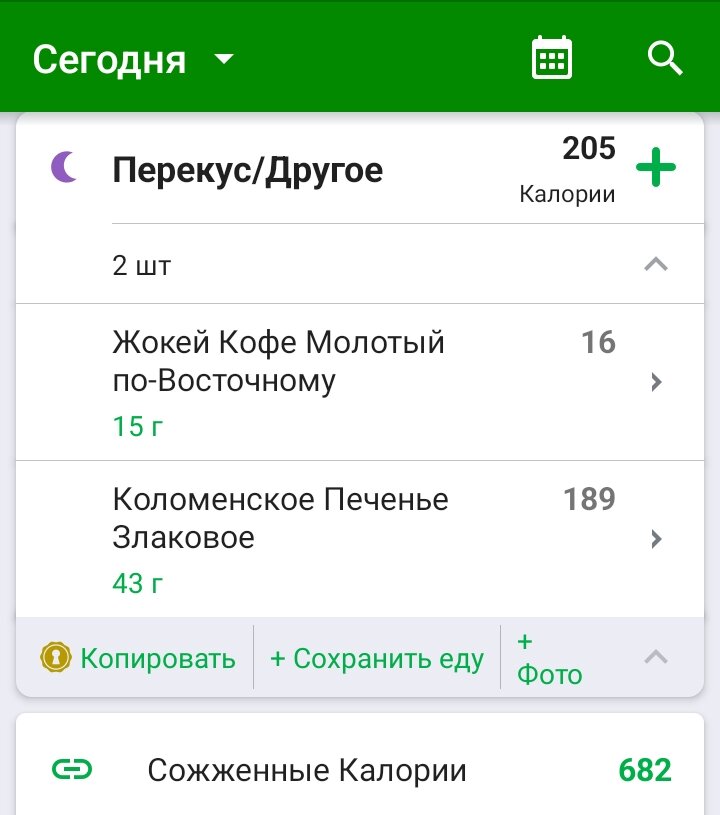Open details arrow for Жокей Кофе Молотый
The height and width of the screenshot is (815, 720).
(655, 383)
